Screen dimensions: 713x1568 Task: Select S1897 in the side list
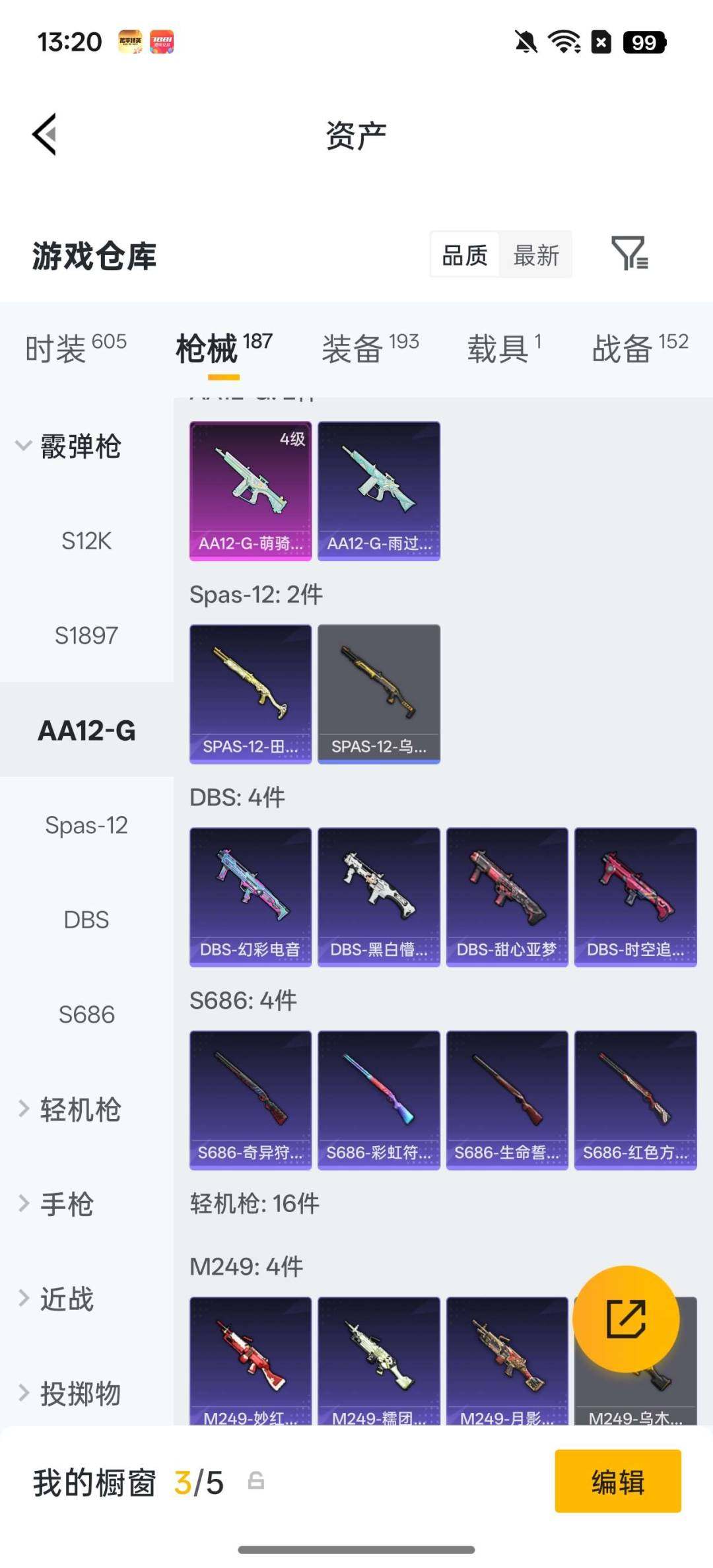click(86, 636)
